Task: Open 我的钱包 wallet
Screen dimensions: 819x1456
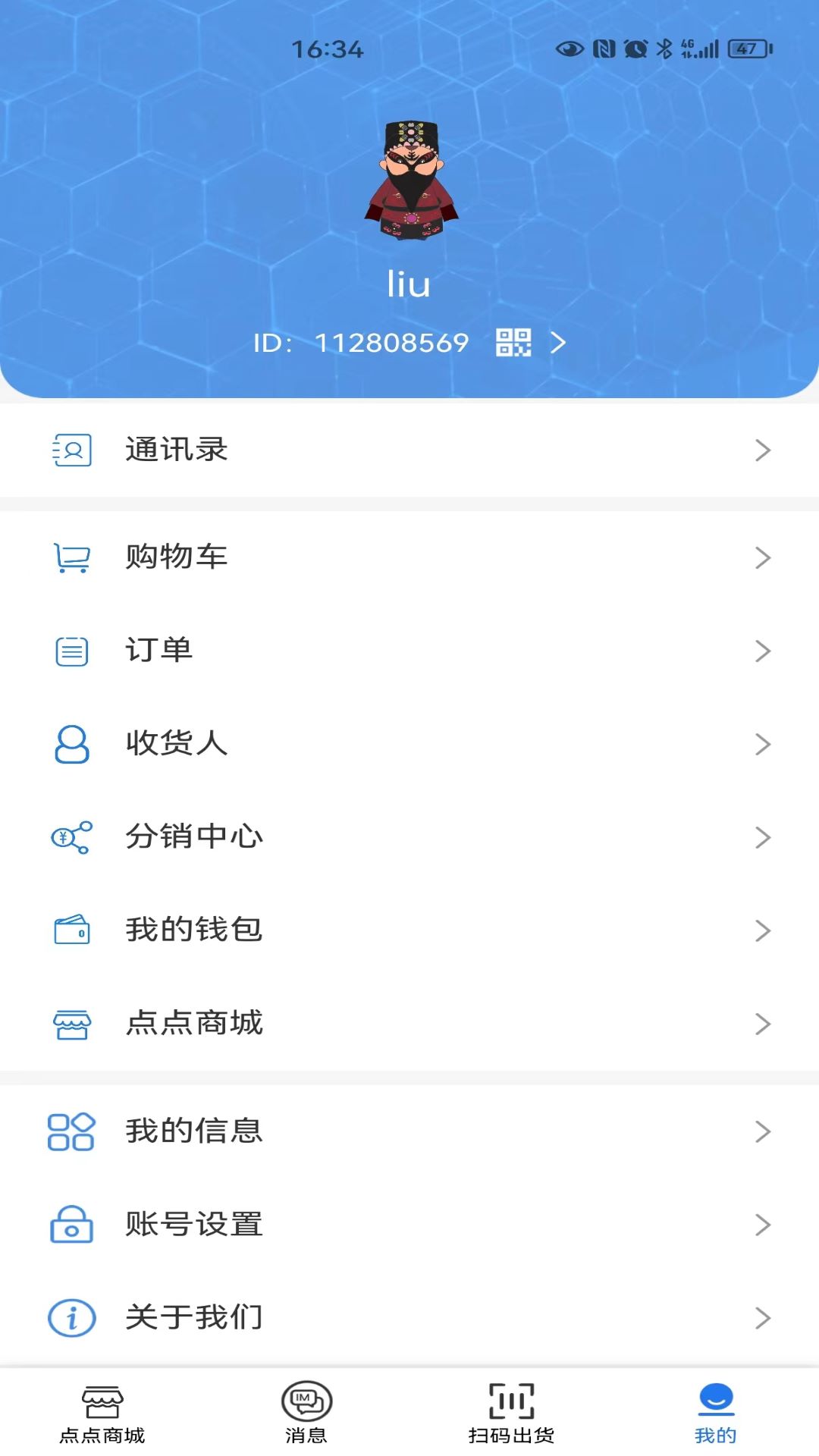Action: (x=409, y=930)
